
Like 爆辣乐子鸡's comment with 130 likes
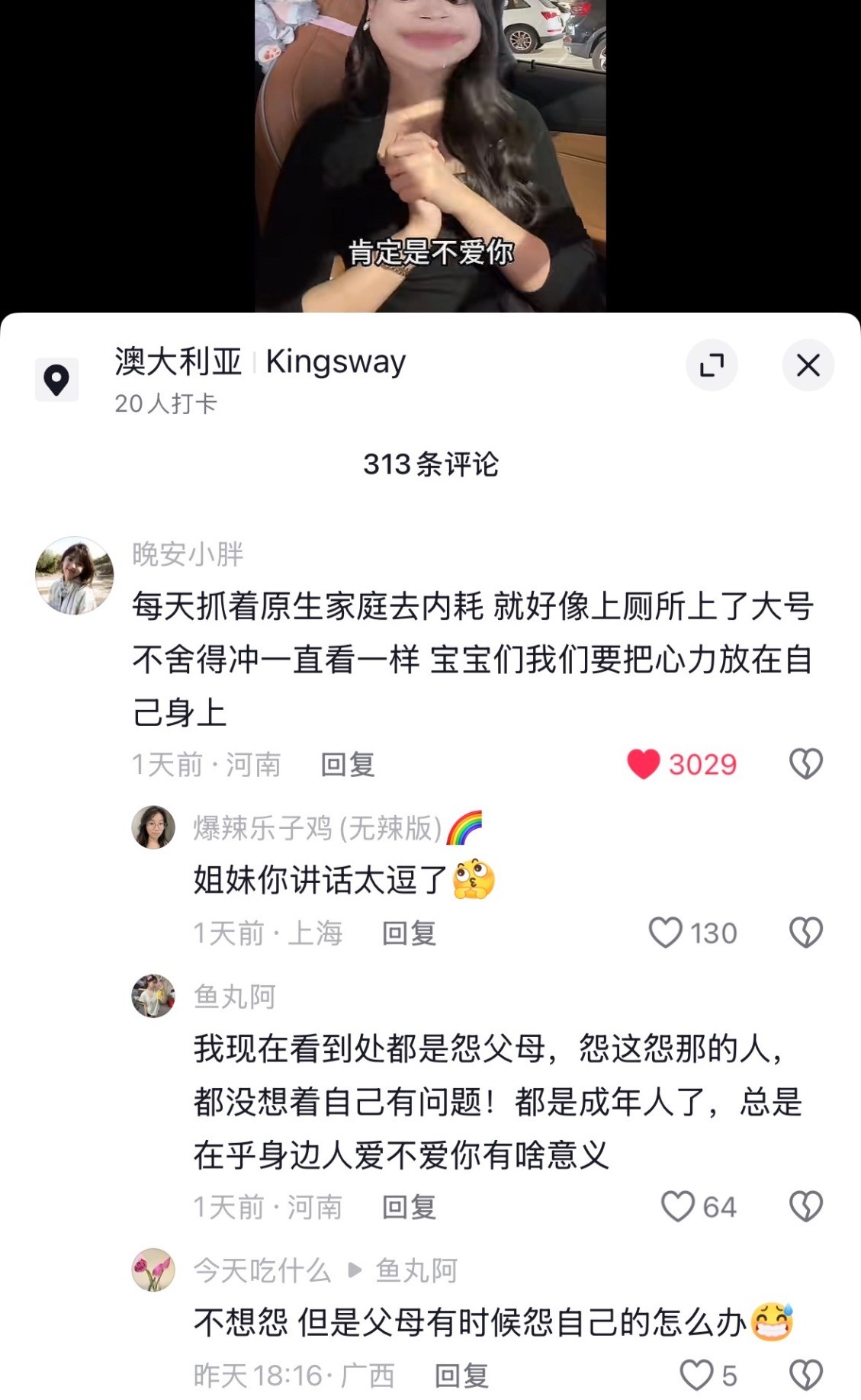click(x=665, y=933)
